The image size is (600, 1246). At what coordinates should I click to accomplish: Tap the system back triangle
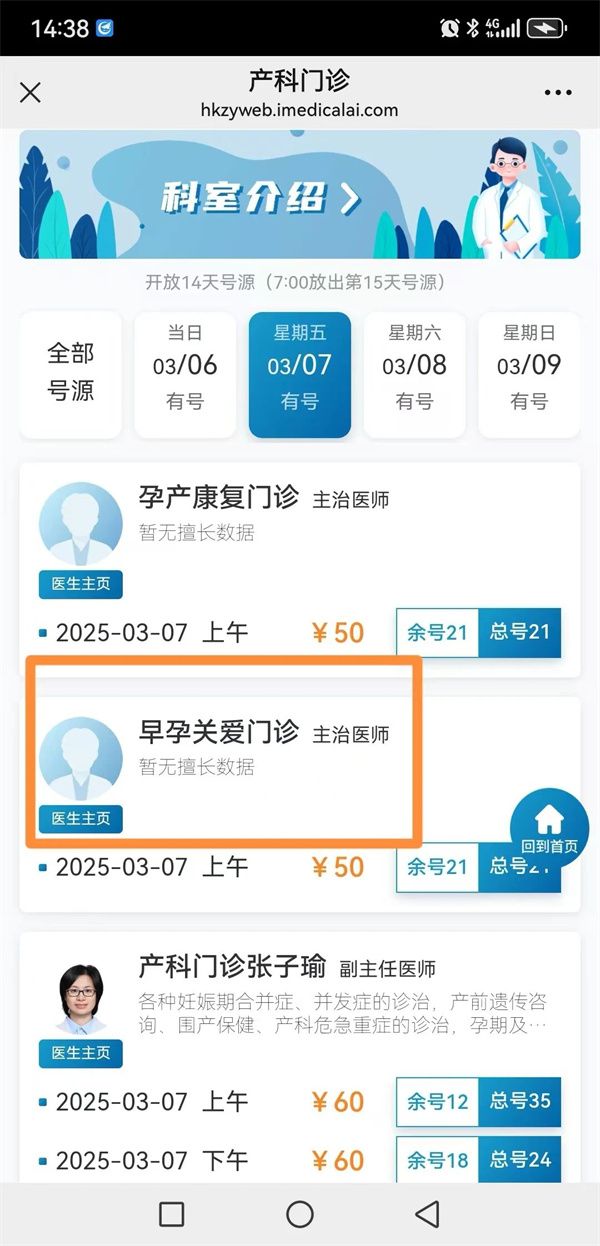pos(428,1214)
